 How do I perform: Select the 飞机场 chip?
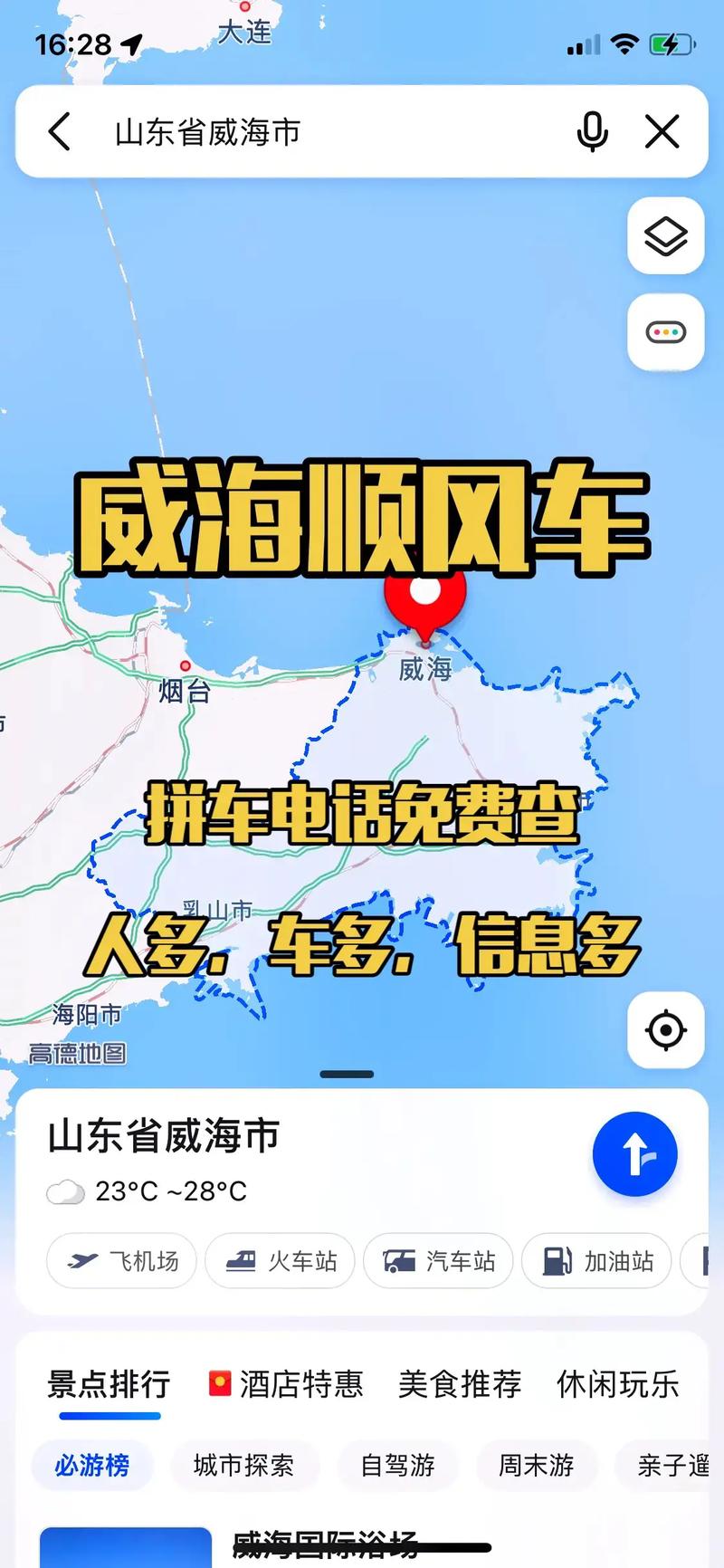(x=122, y=1260)
